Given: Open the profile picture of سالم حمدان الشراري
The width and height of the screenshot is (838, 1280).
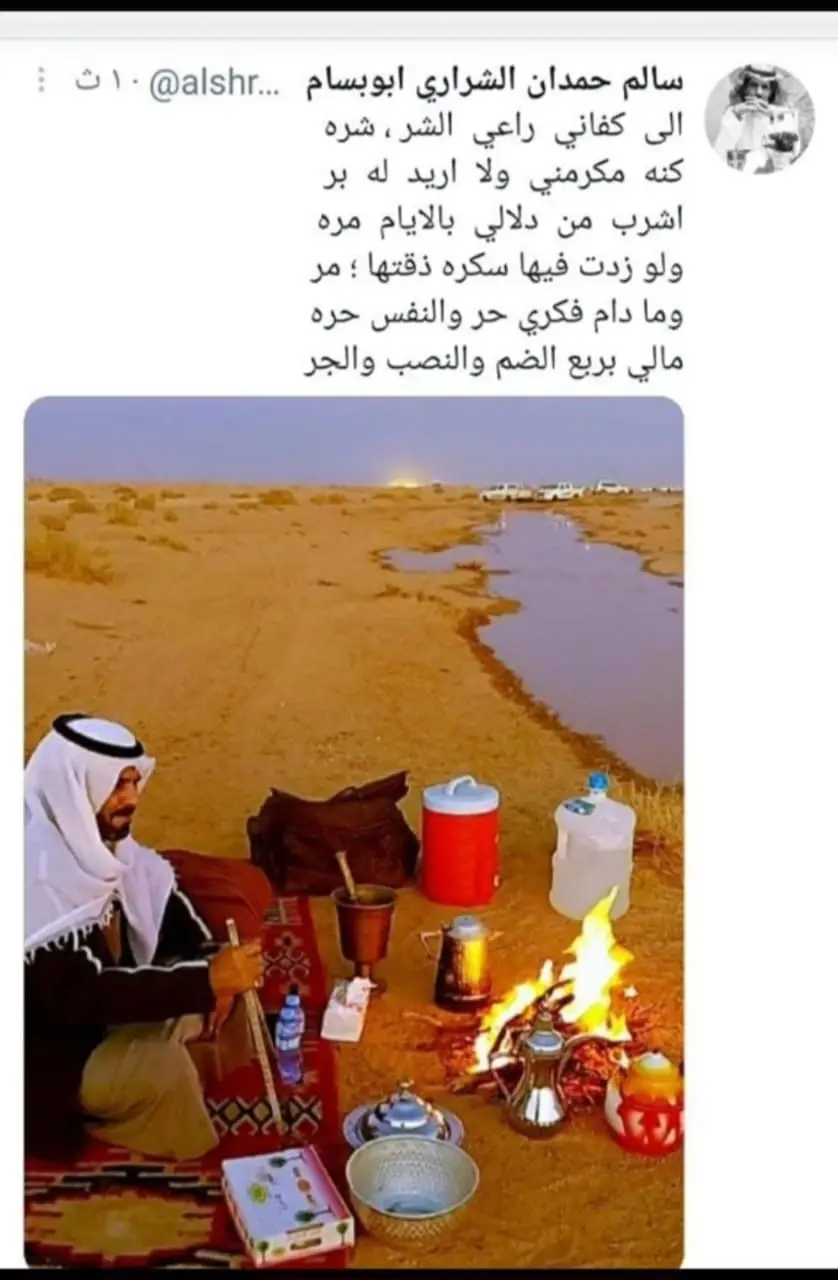Looking at the screenshot, I should point(760,119).
